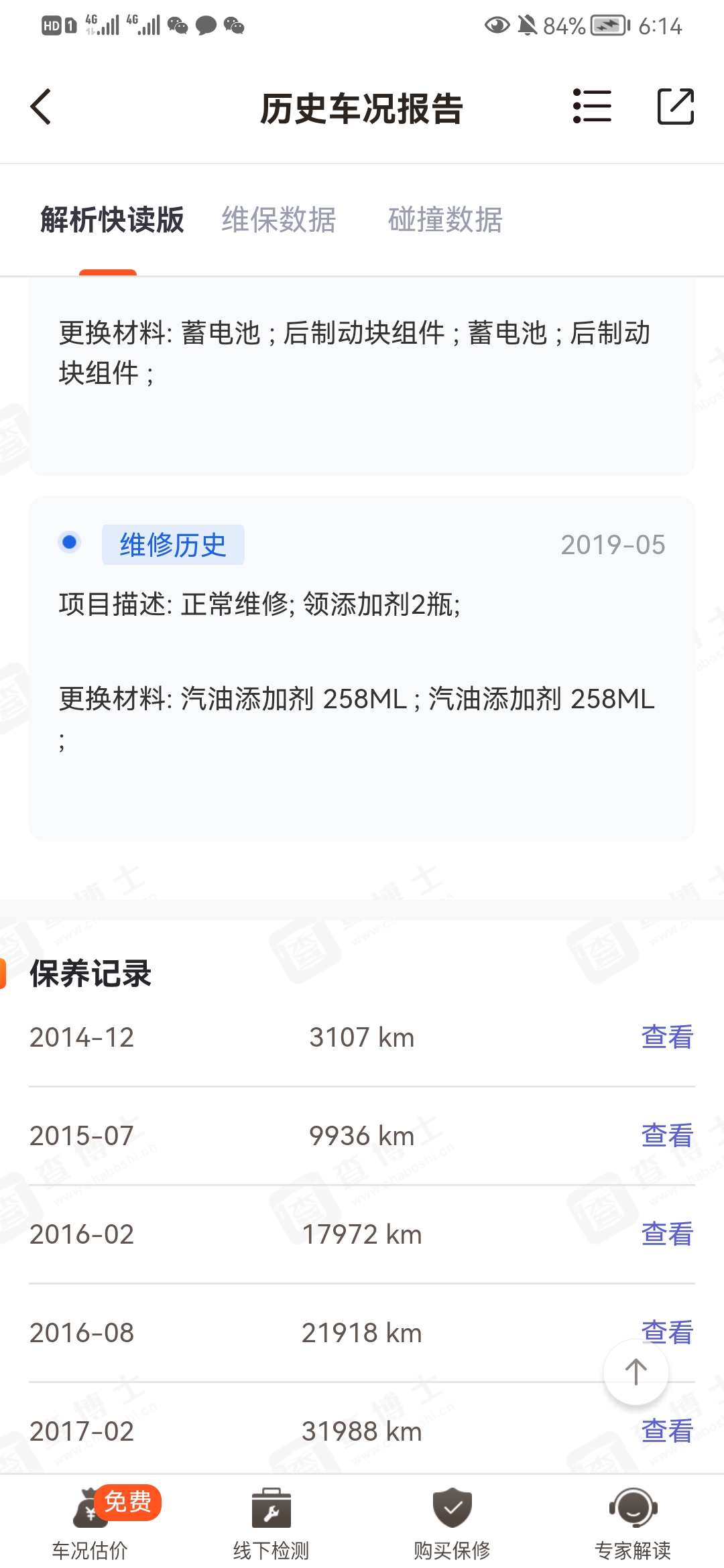The height and width of the screenshot is (1568, 724).
Task: Open the report outline list icon
Action: tap(591, 107)
